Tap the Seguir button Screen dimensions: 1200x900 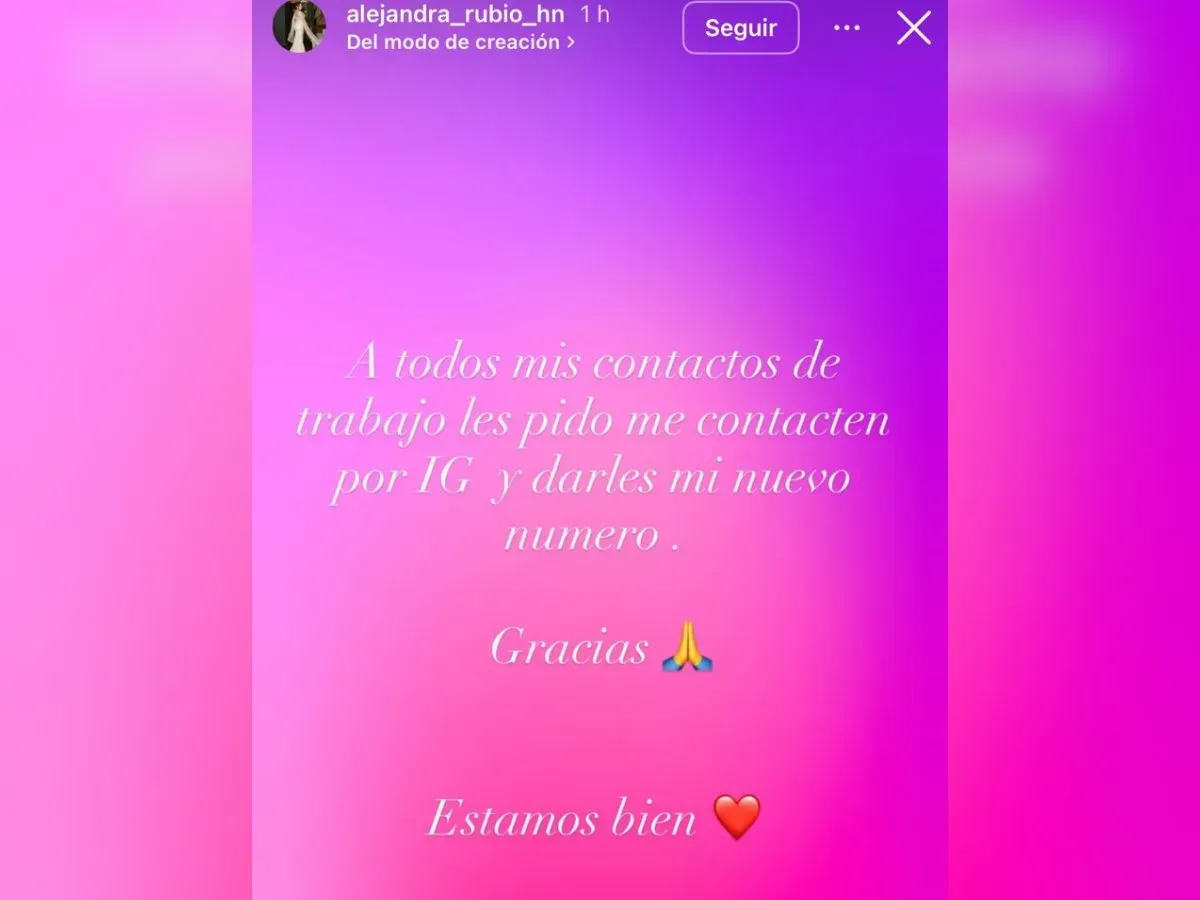[740, 28]
